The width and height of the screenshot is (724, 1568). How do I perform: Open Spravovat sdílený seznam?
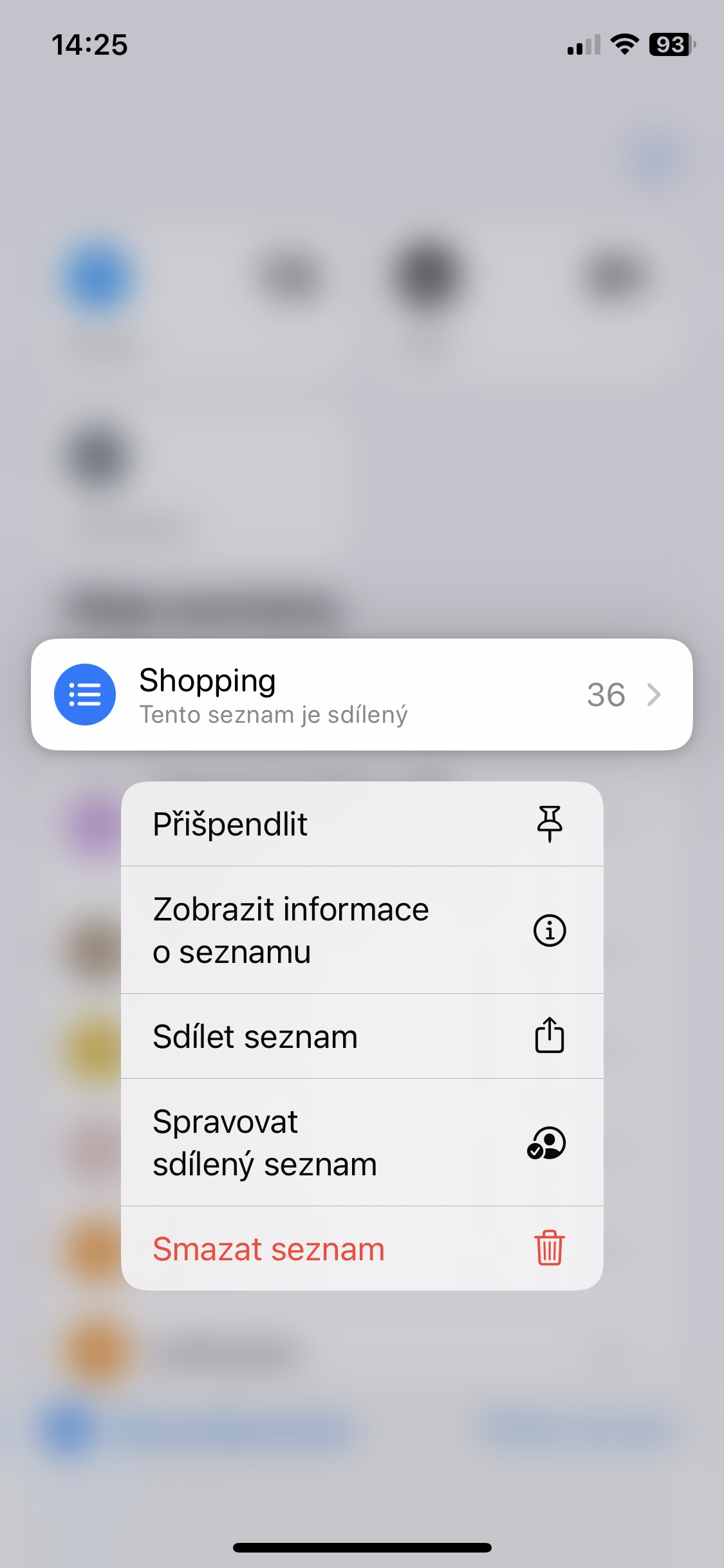[x=362, y=1143]
